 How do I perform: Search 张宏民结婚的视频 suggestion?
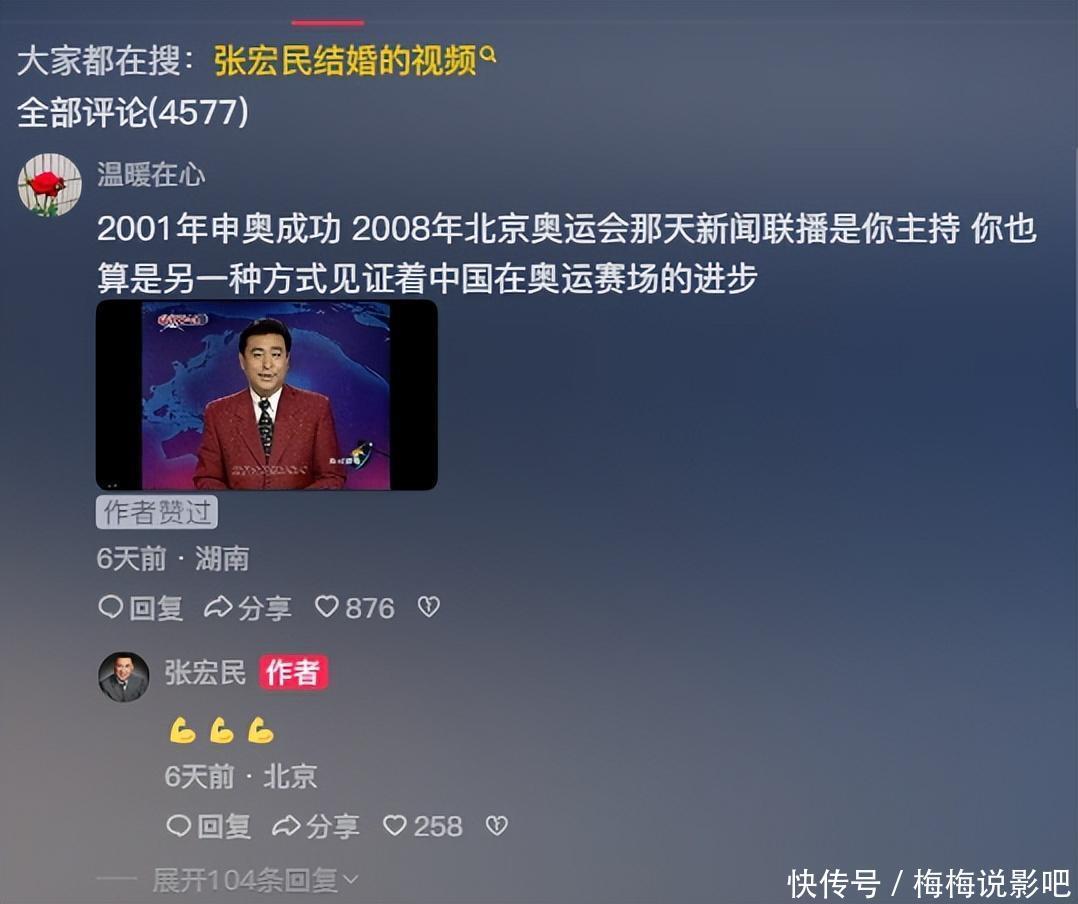tap(354, 62)
